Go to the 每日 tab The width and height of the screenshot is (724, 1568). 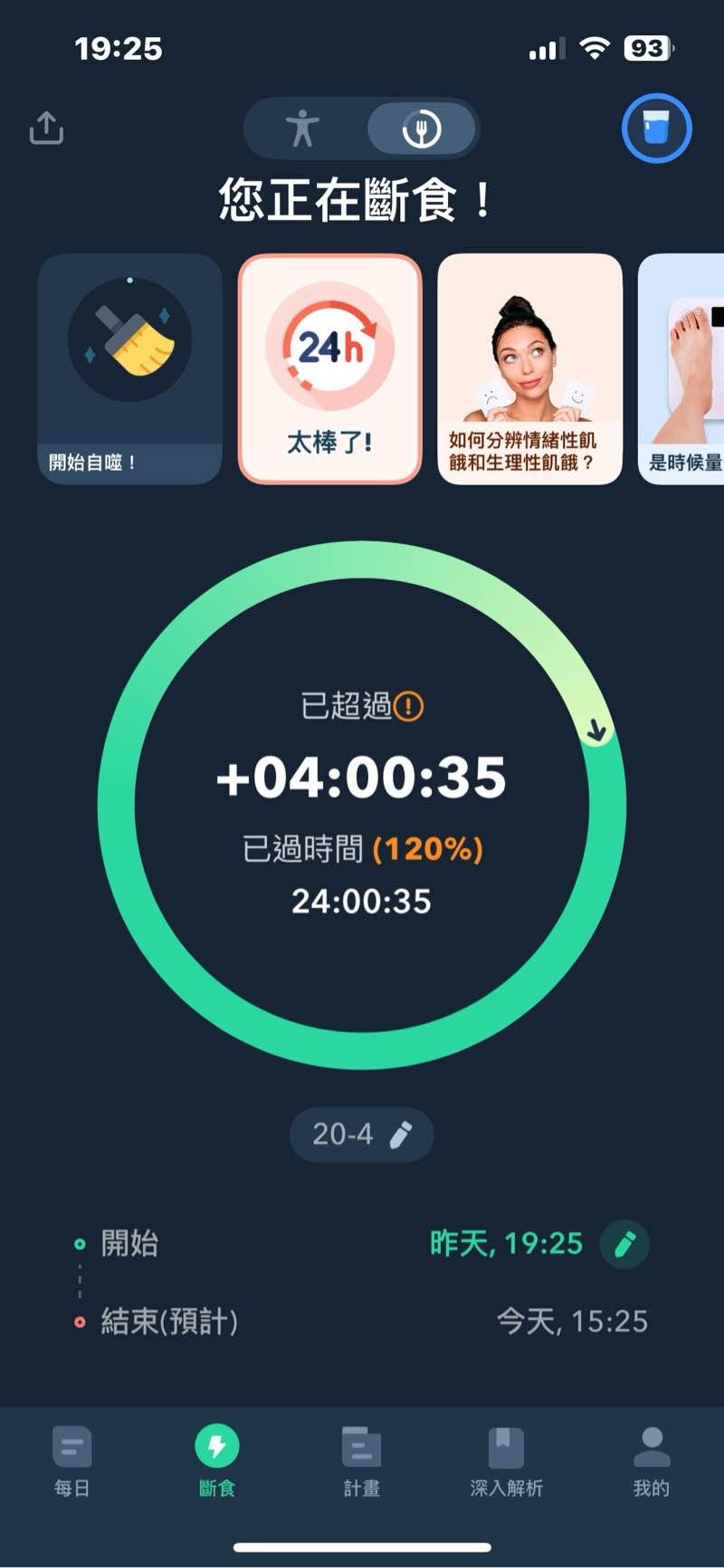[x=71, y=1460]
